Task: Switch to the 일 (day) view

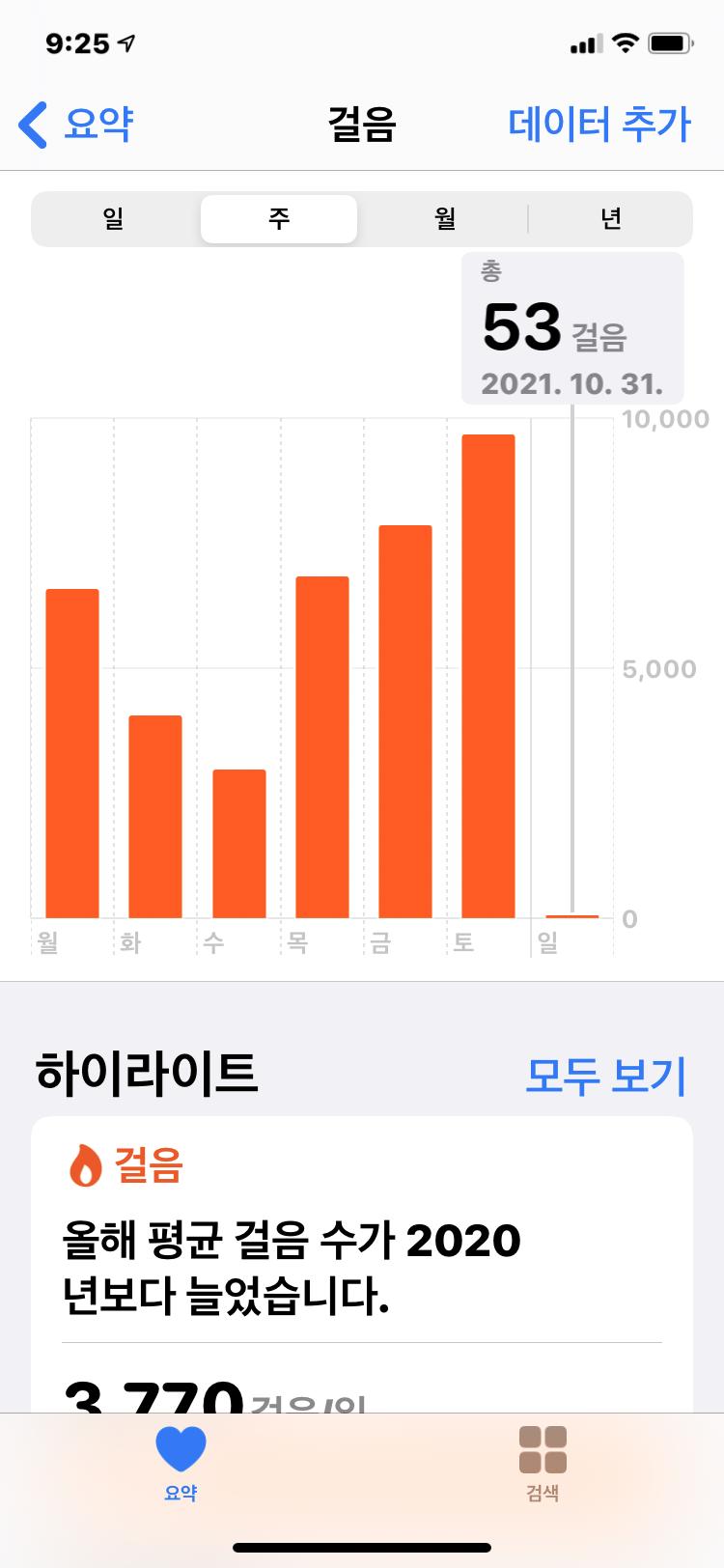Action: 114,219
